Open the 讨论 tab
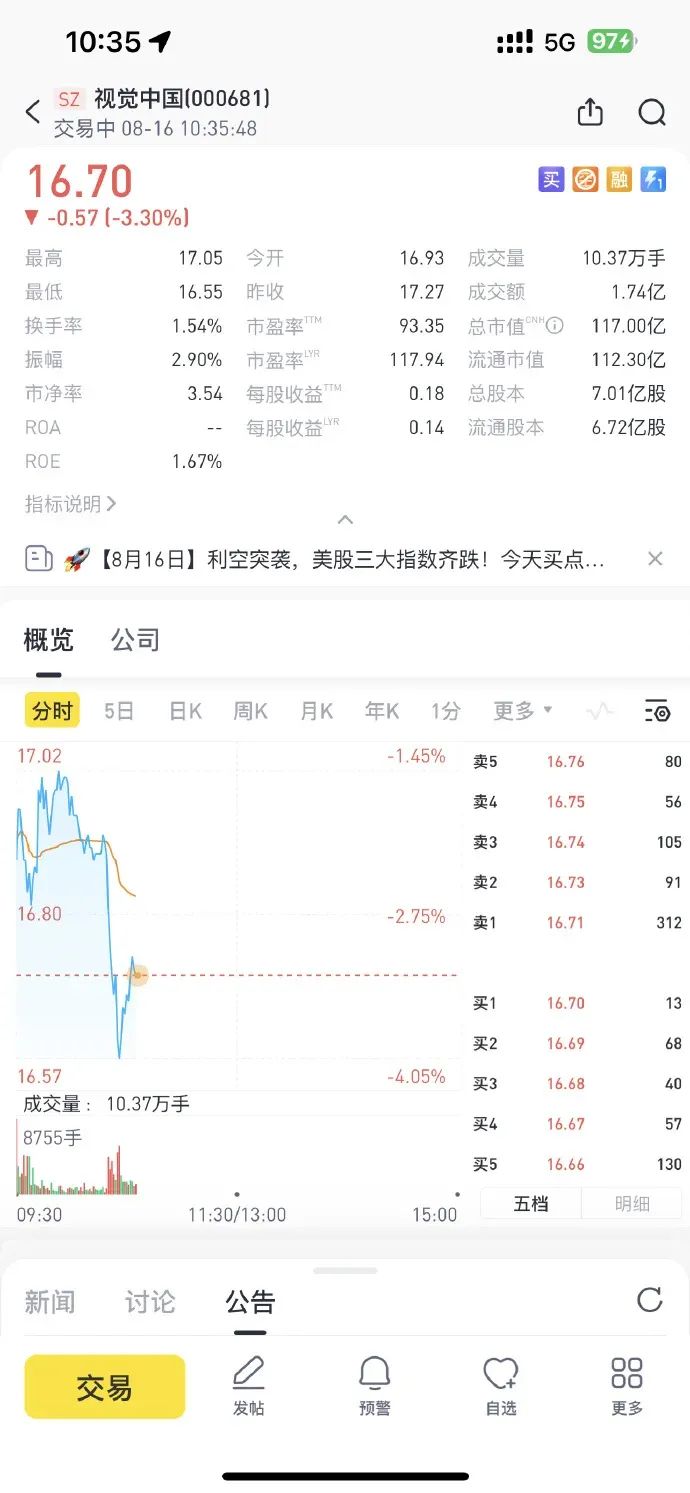Viewport: 690px width, 1493px height. tap(150, 1302)
